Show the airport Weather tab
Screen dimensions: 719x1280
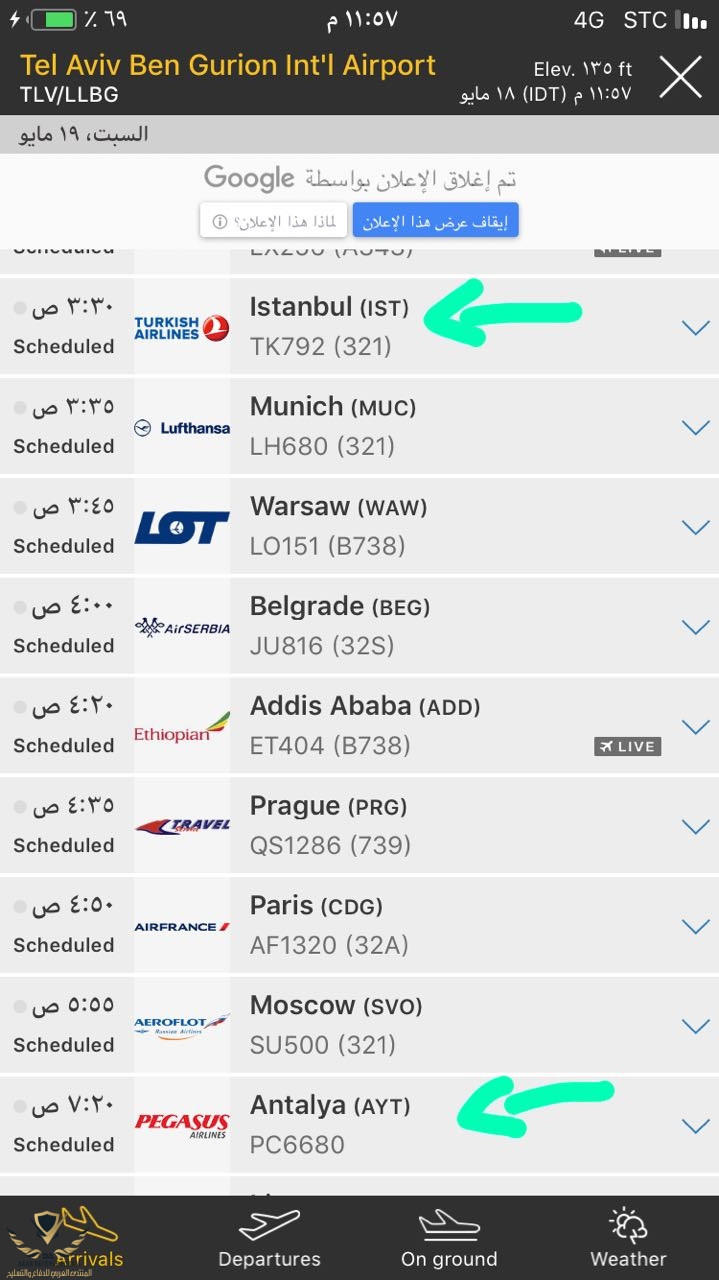(x=628, y=1238)
